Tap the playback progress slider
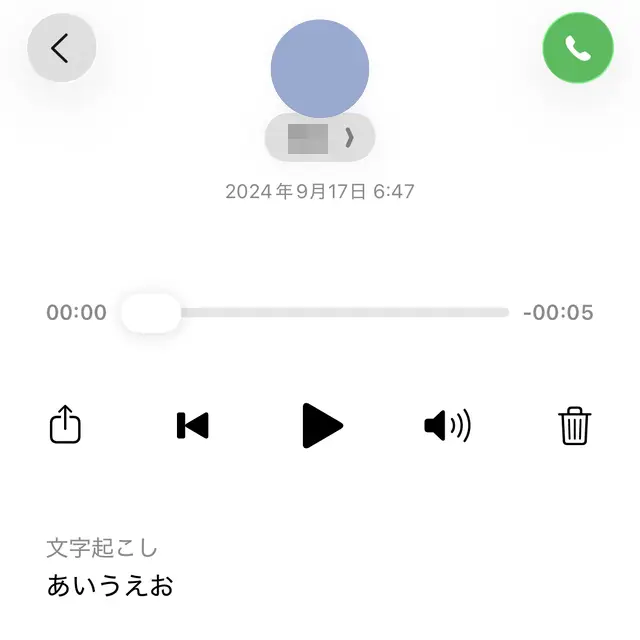The height and width of the screenshot is (640, 640). [315, 313]
